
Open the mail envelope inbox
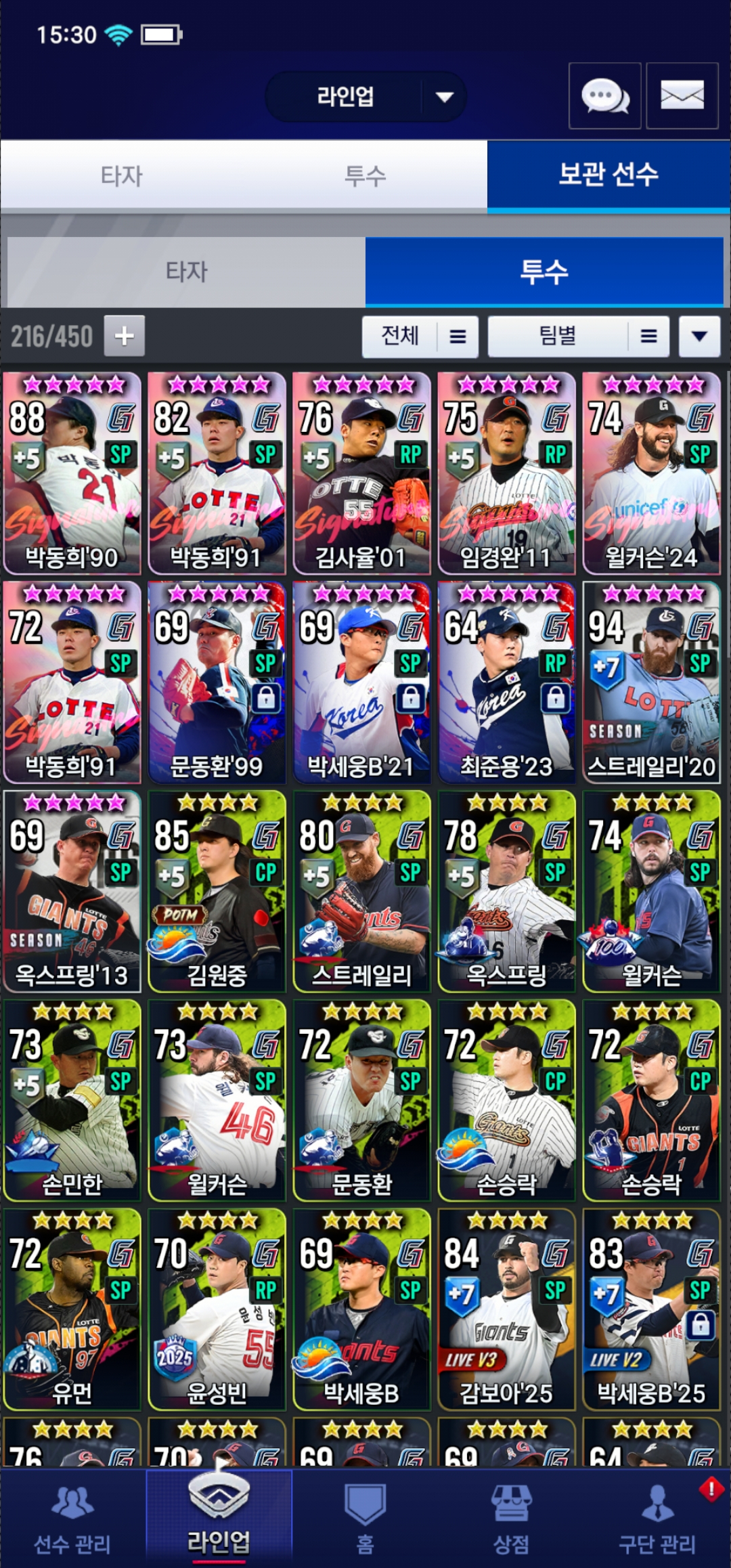click(x=682, y=95)
